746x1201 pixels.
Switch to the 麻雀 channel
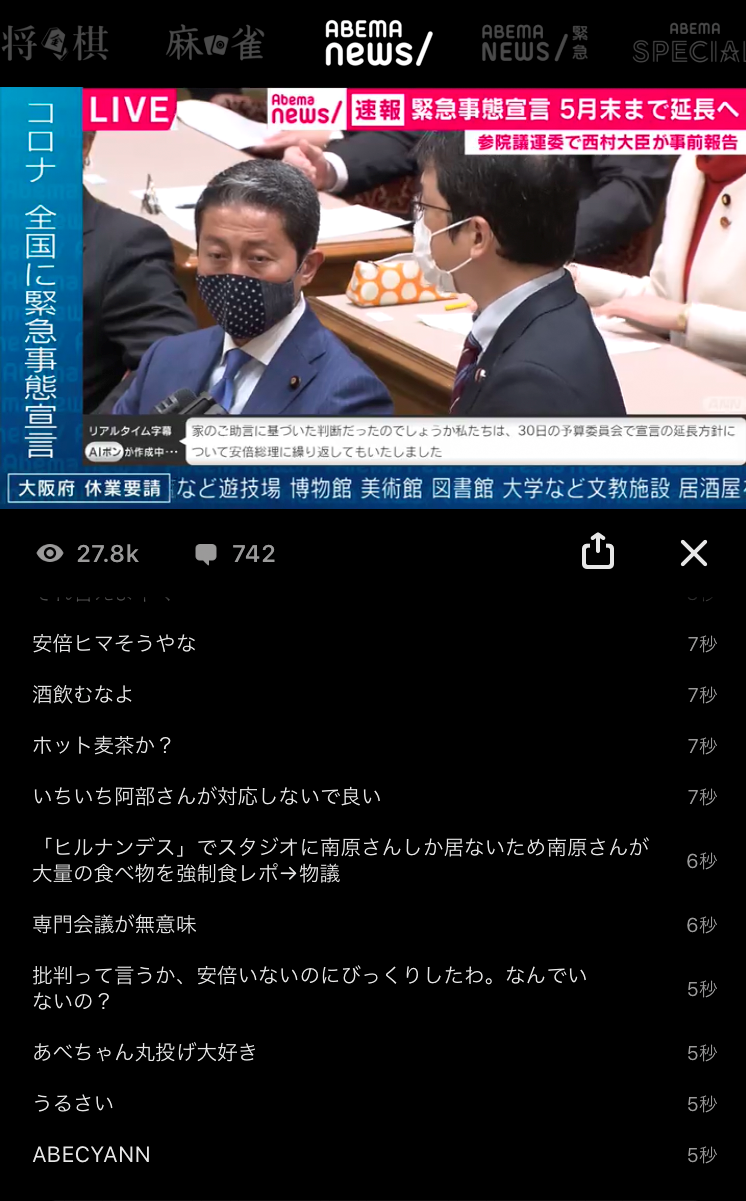click(215, 44)
